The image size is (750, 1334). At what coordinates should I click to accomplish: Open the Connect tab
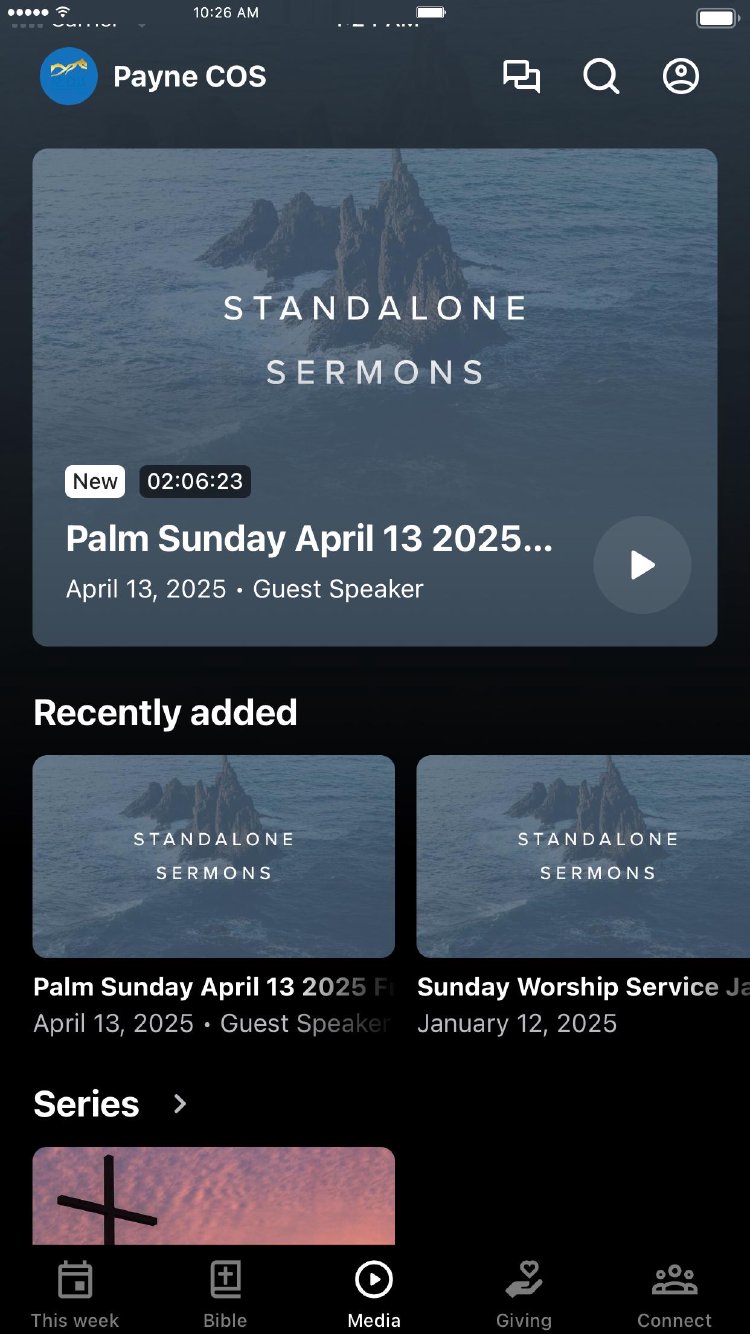coord(674,1295)
